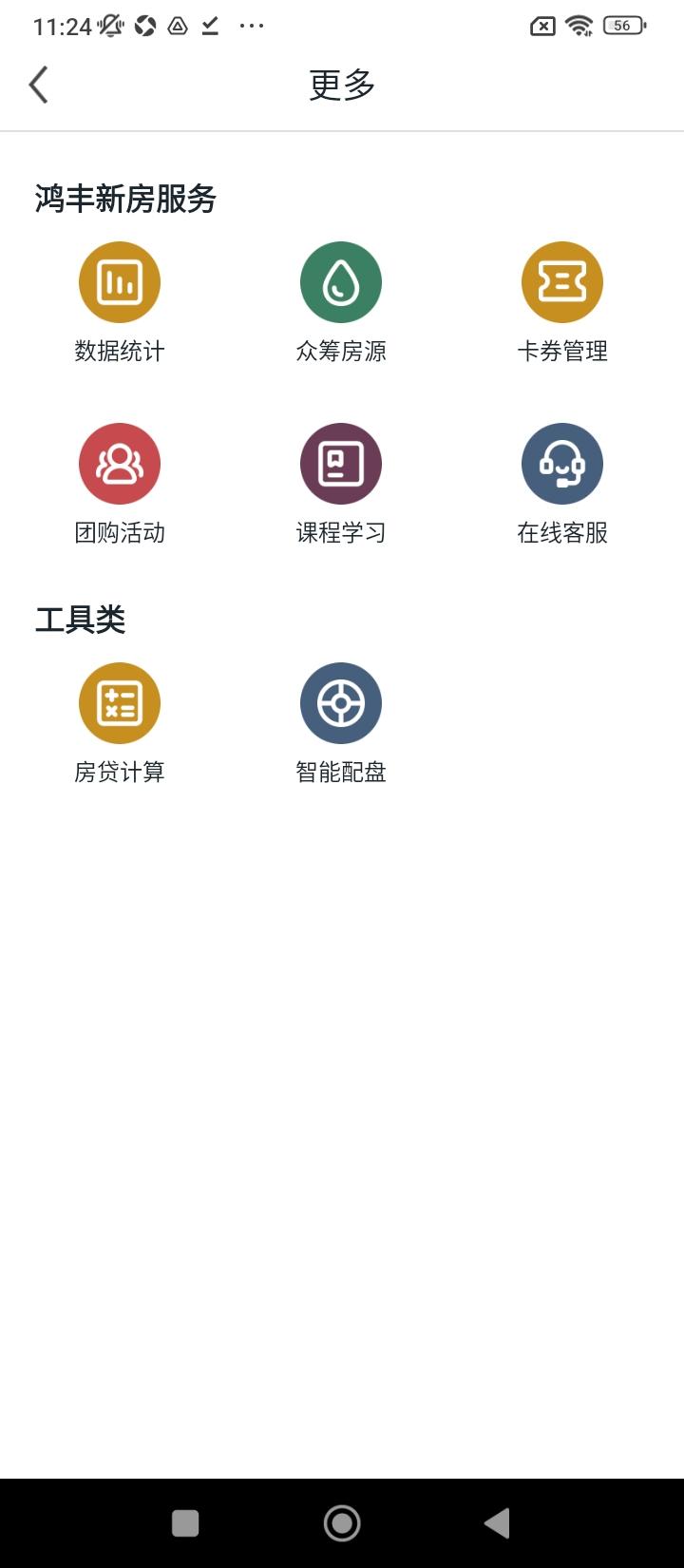Open the 课程学习 course learning icon
Viewport: 684px width, 1568px height.
(342, 463)
